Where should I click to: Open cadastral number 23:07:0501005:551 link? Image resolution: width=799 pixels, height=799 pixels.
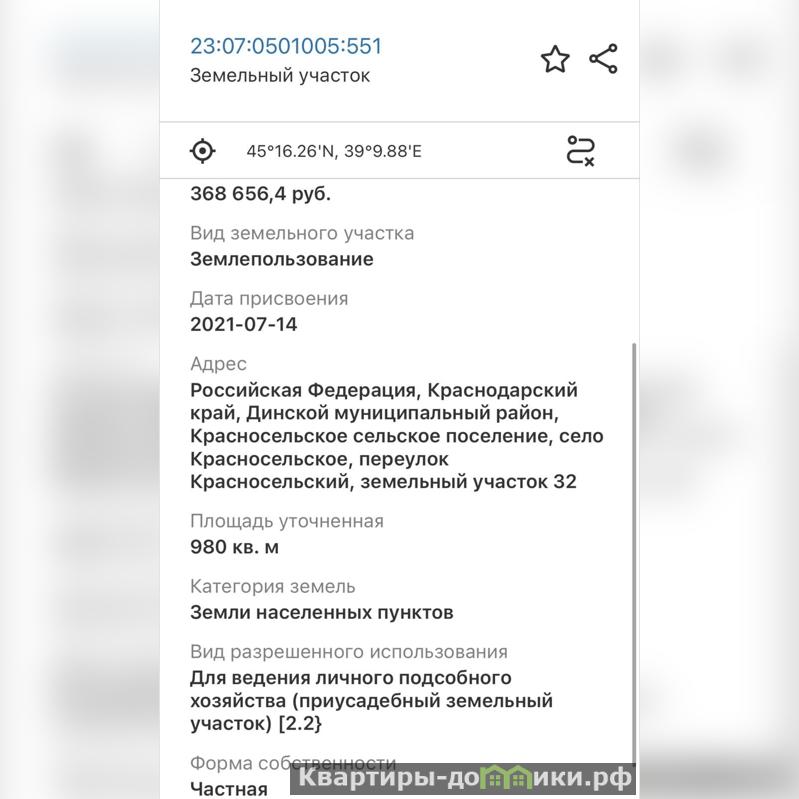(286, 46)
